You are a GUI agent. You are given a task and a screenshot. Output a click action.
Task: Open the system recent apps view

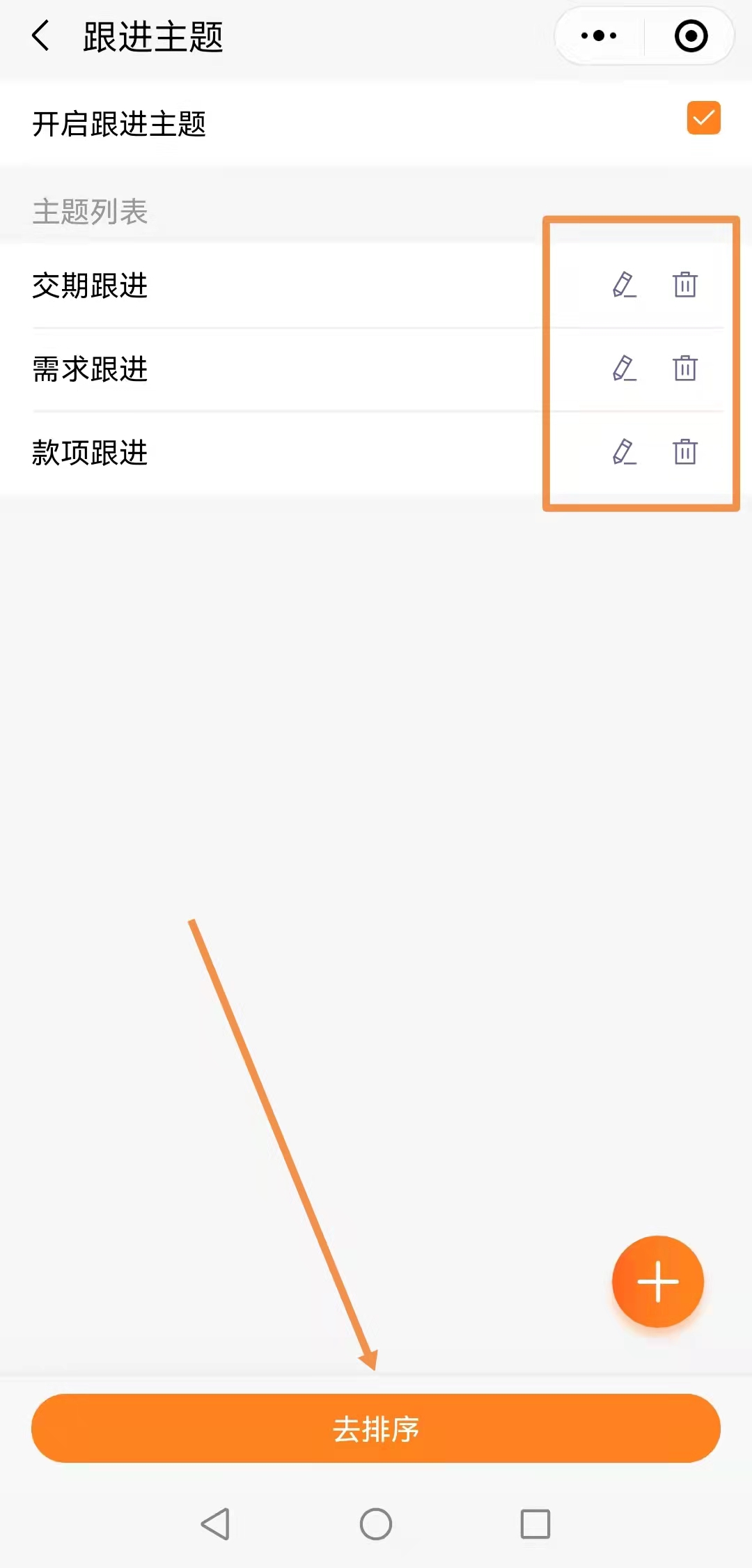[535, 1524]
